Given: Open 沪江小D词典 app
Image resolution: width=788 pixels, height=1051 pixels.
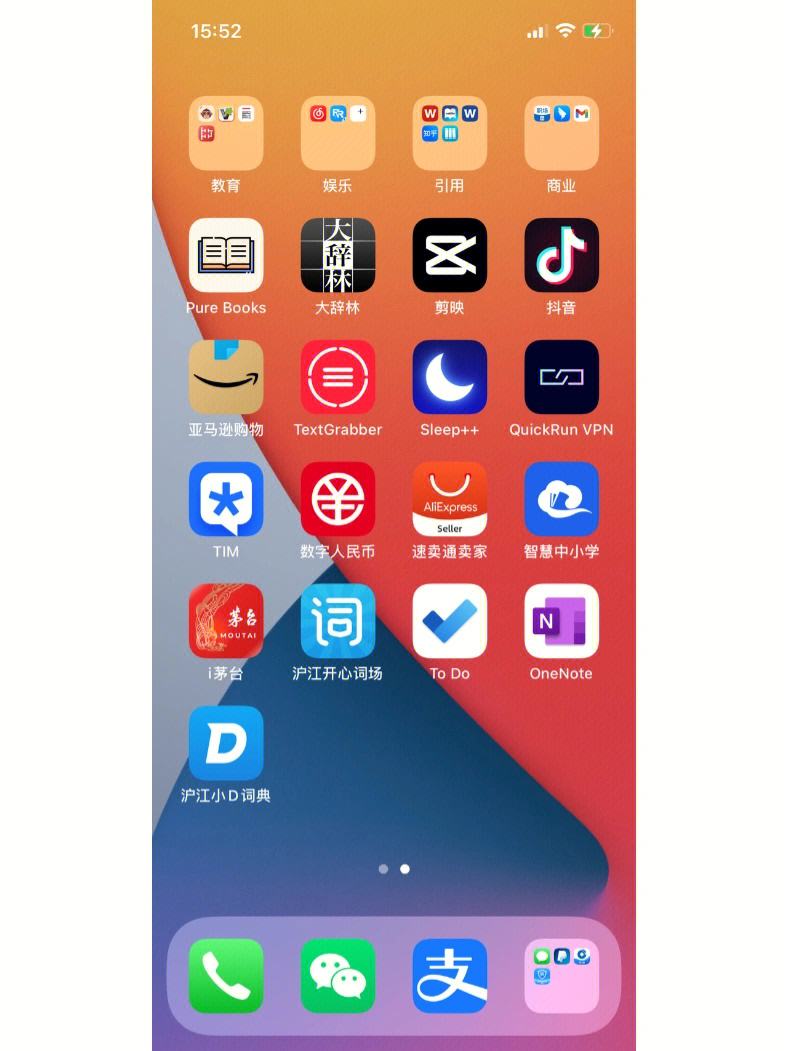Looking at the screenshot, I should [x=226, y=743].
